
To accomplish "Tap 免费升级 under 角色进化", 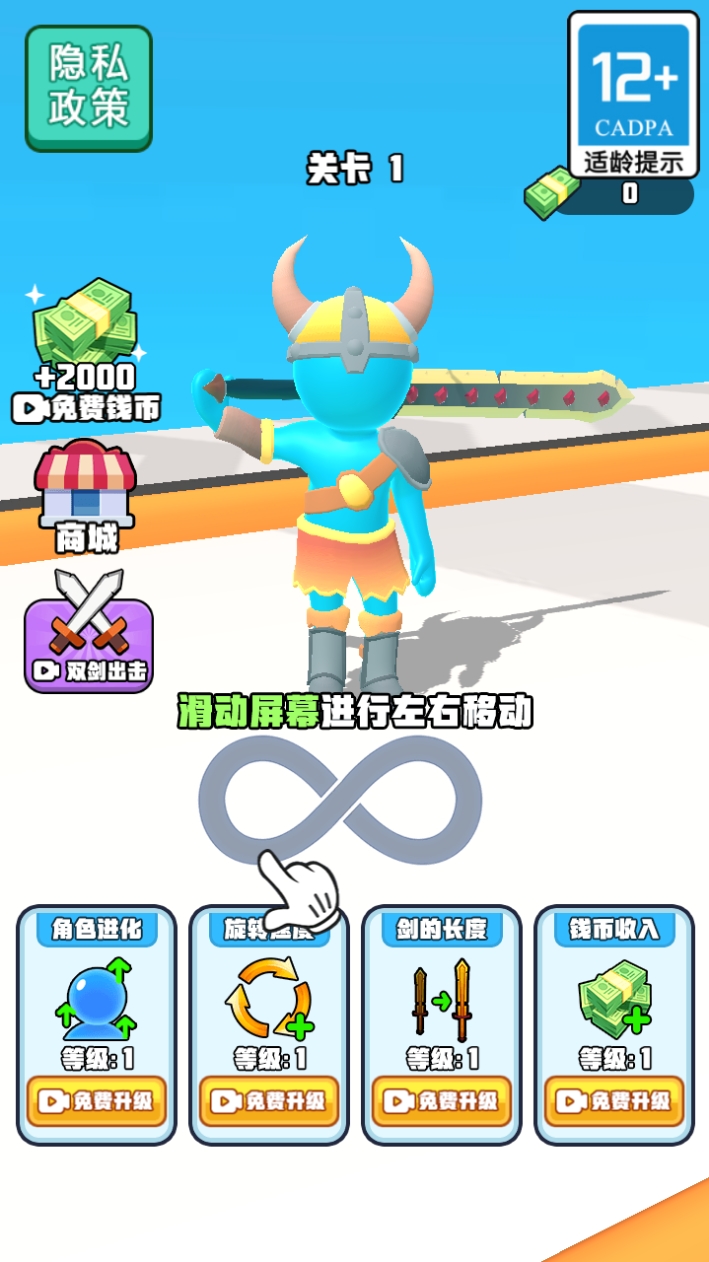I will pos(97,1101).
